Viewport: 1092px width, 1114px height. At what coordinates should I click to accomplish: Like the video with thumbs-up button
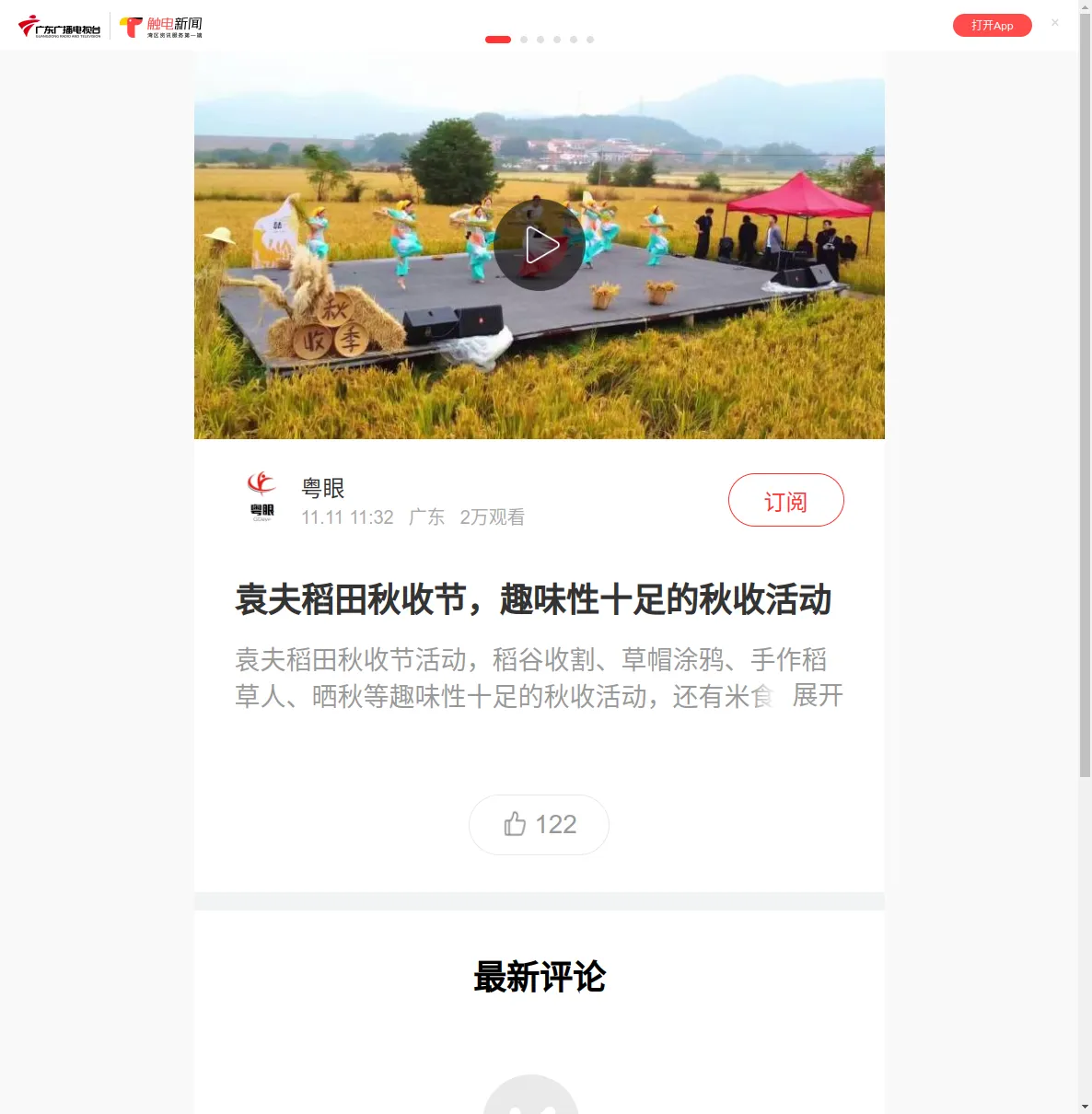click(x=539, y=825)
